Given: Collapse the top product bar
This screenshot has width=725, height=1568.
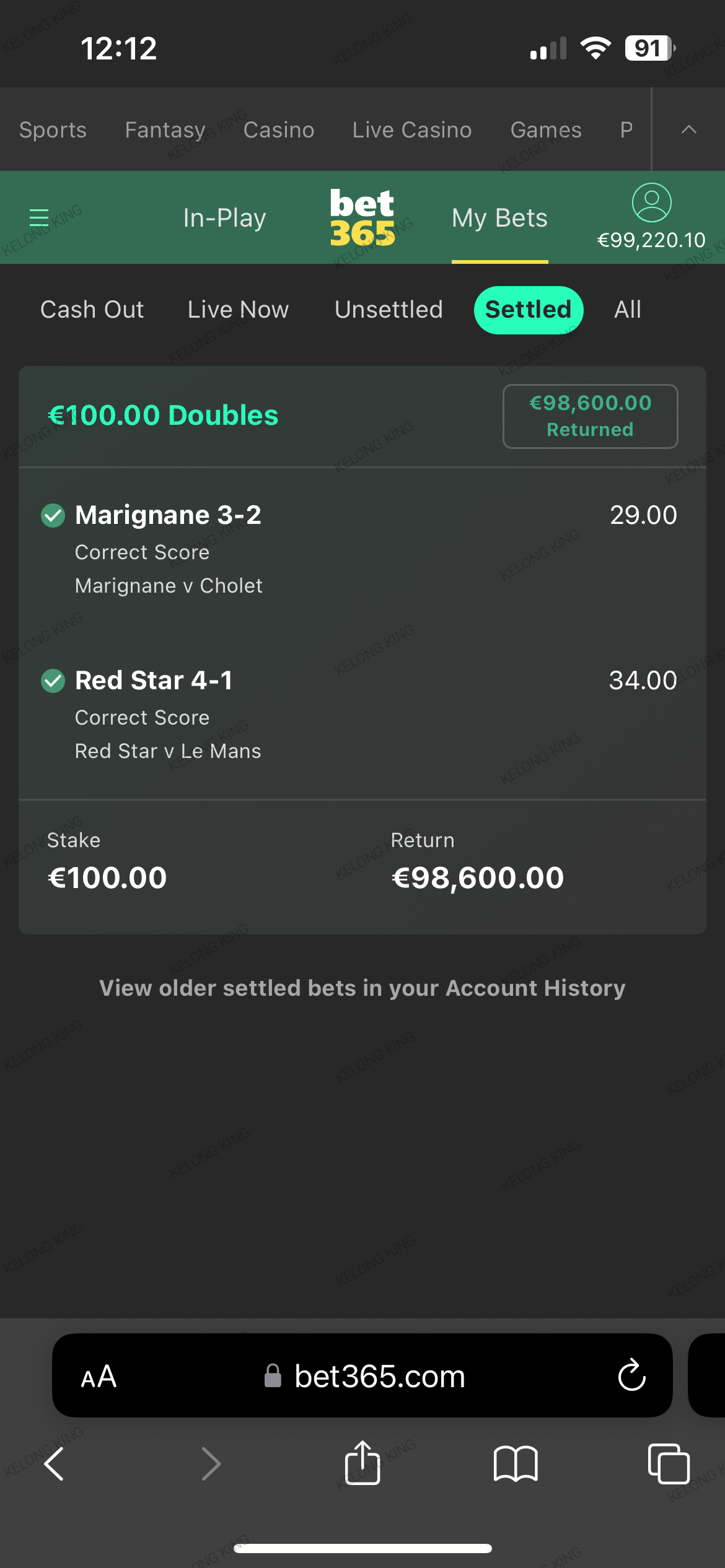Looking at the screenshot, I should [x=688, y=130].
